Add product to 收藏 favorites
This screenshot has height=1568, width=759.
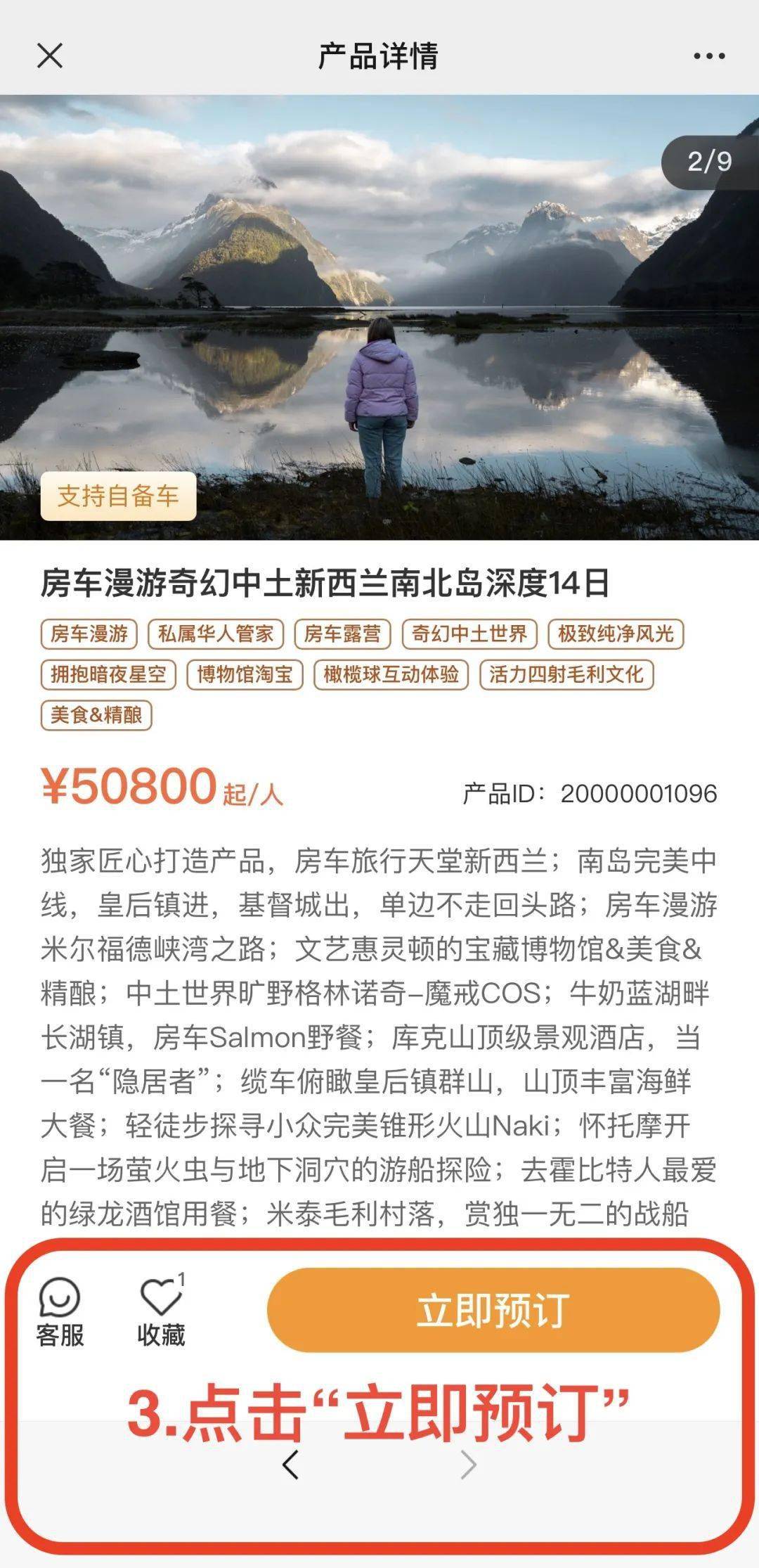[161, 1312]
